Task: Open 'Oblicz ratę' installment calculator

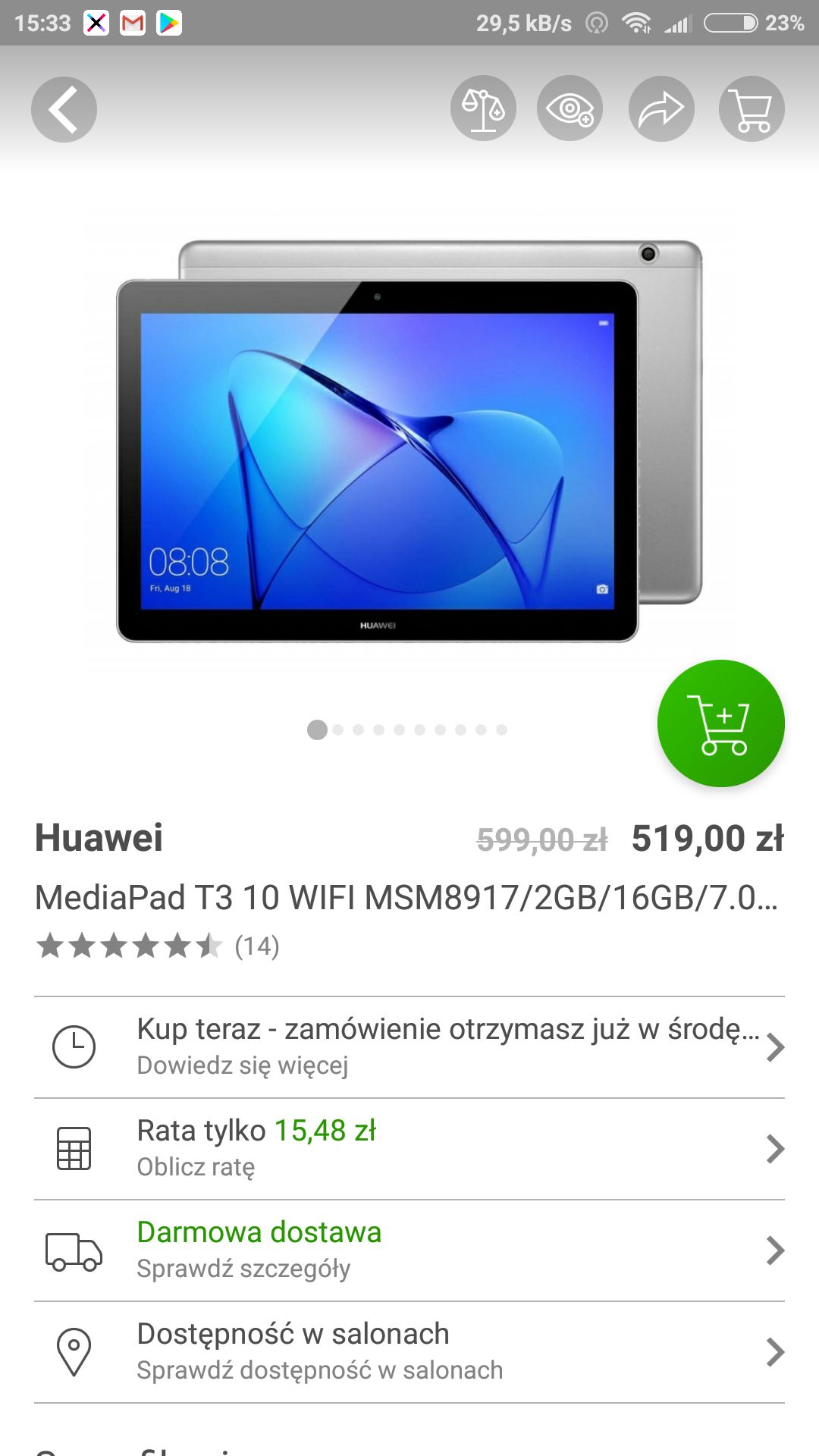Action: point(409,1149)
